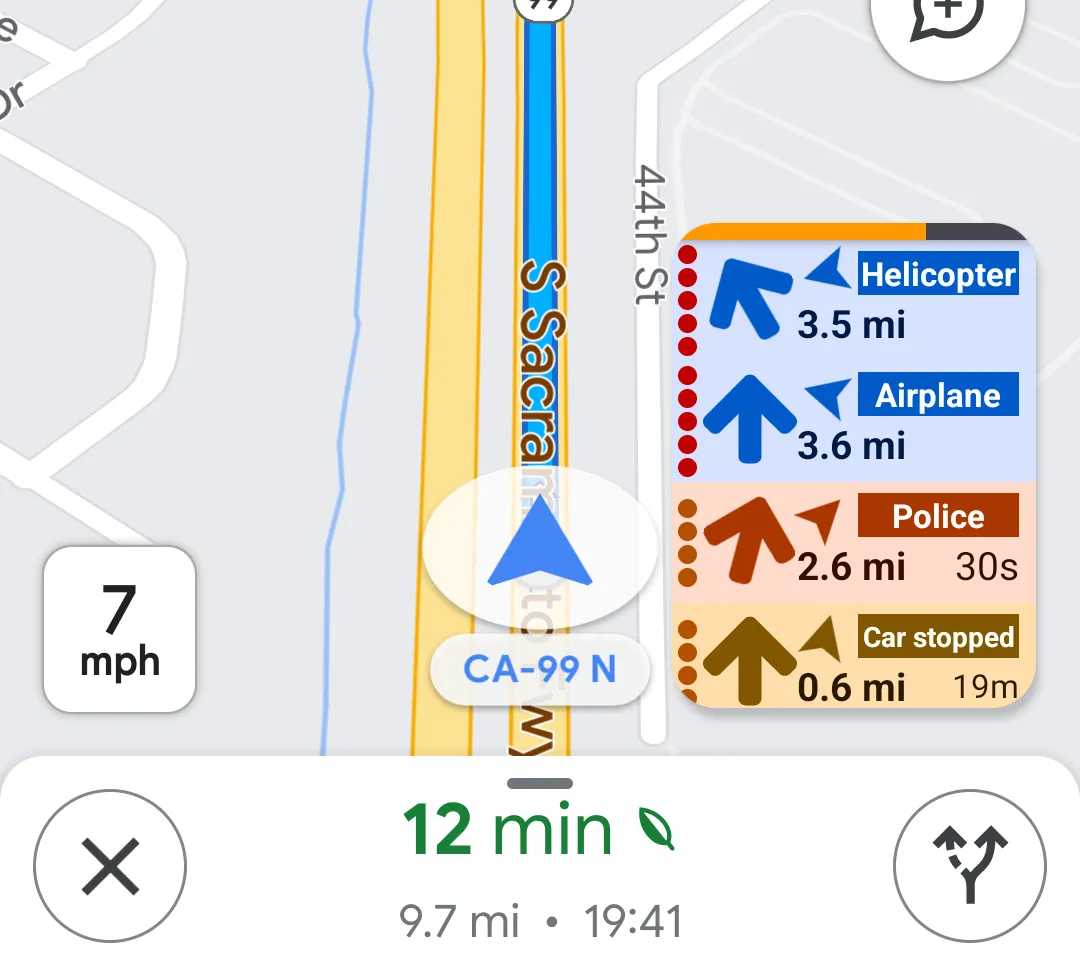Expand the trip details handle

(540, 784)
